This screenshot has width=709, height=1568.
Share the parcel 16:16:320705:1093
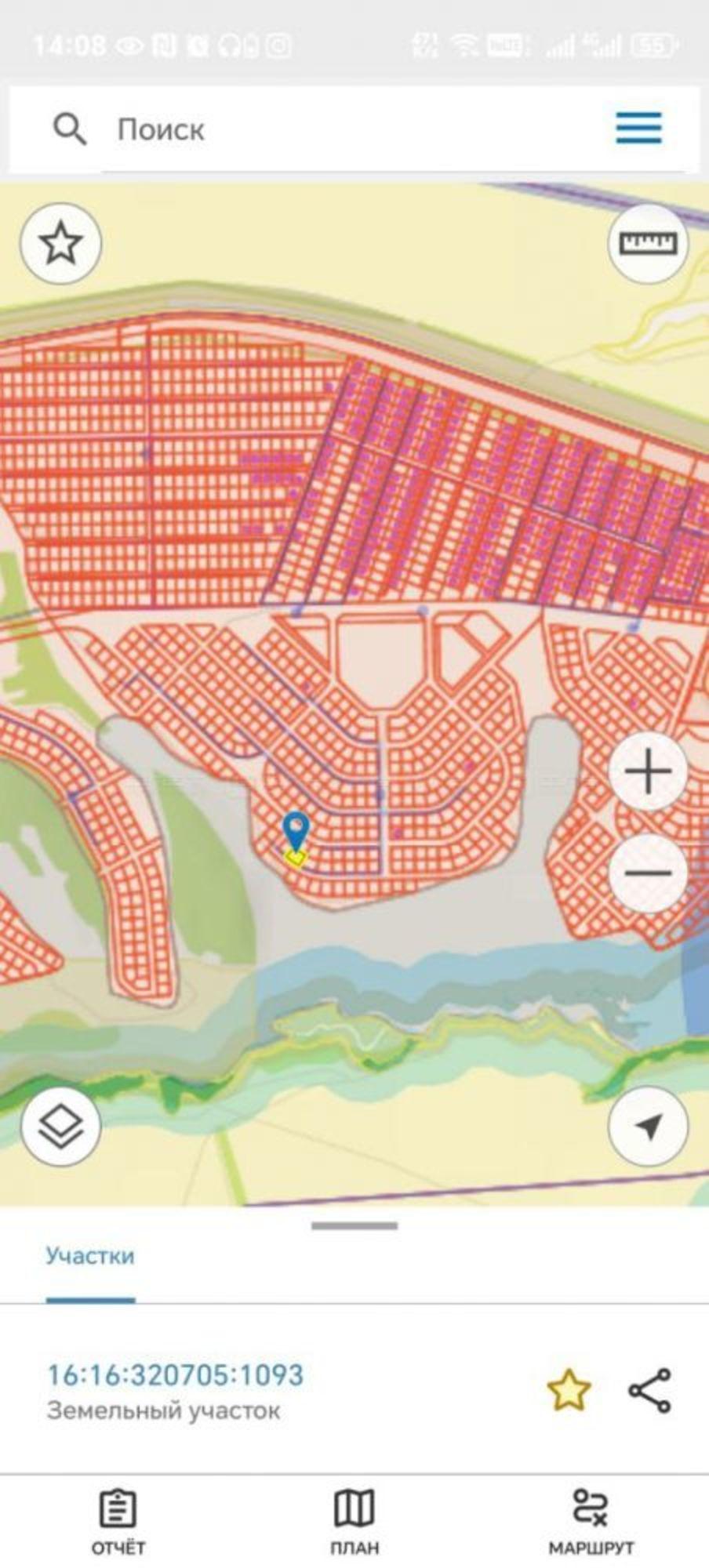[650, 1390]
